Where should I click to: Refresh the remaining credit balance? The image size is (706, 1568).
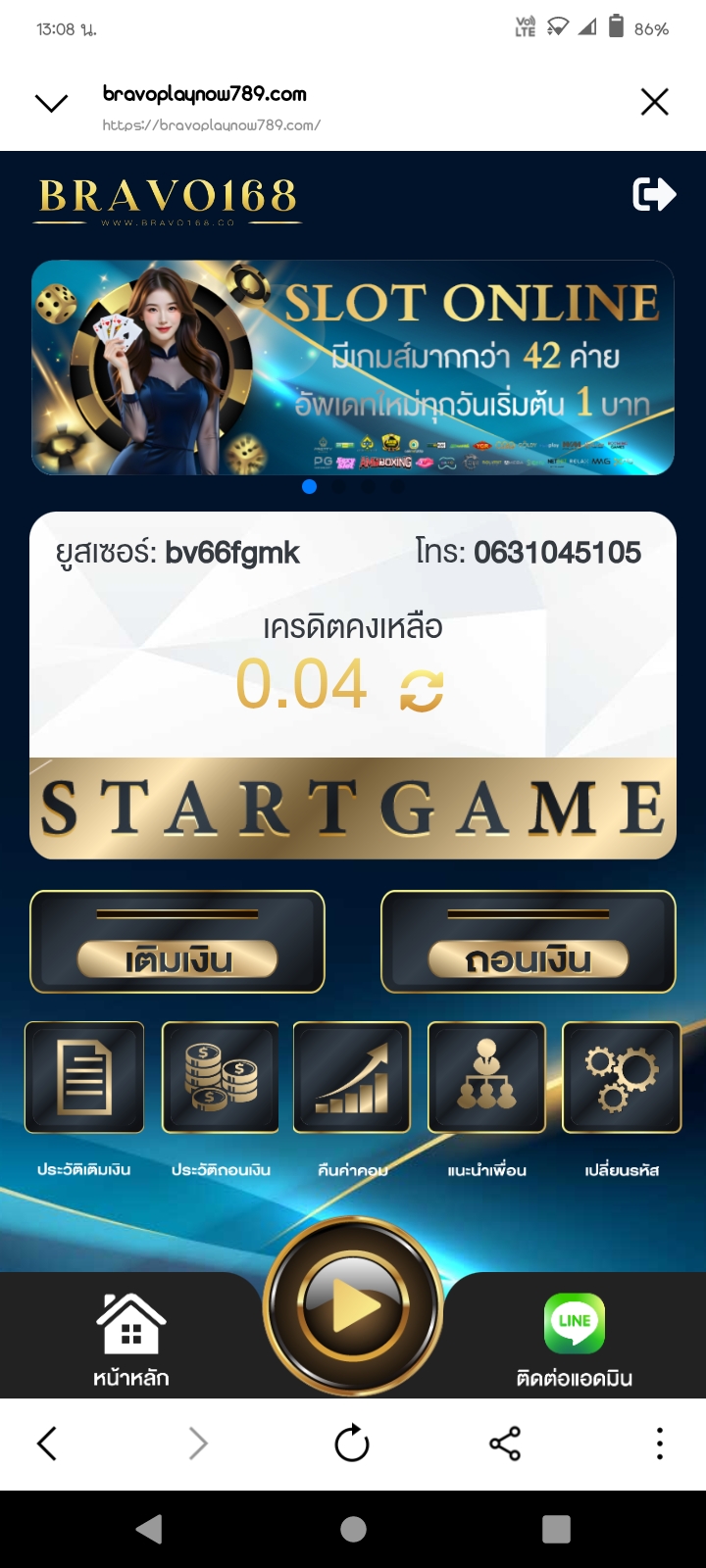pos(422,690)
